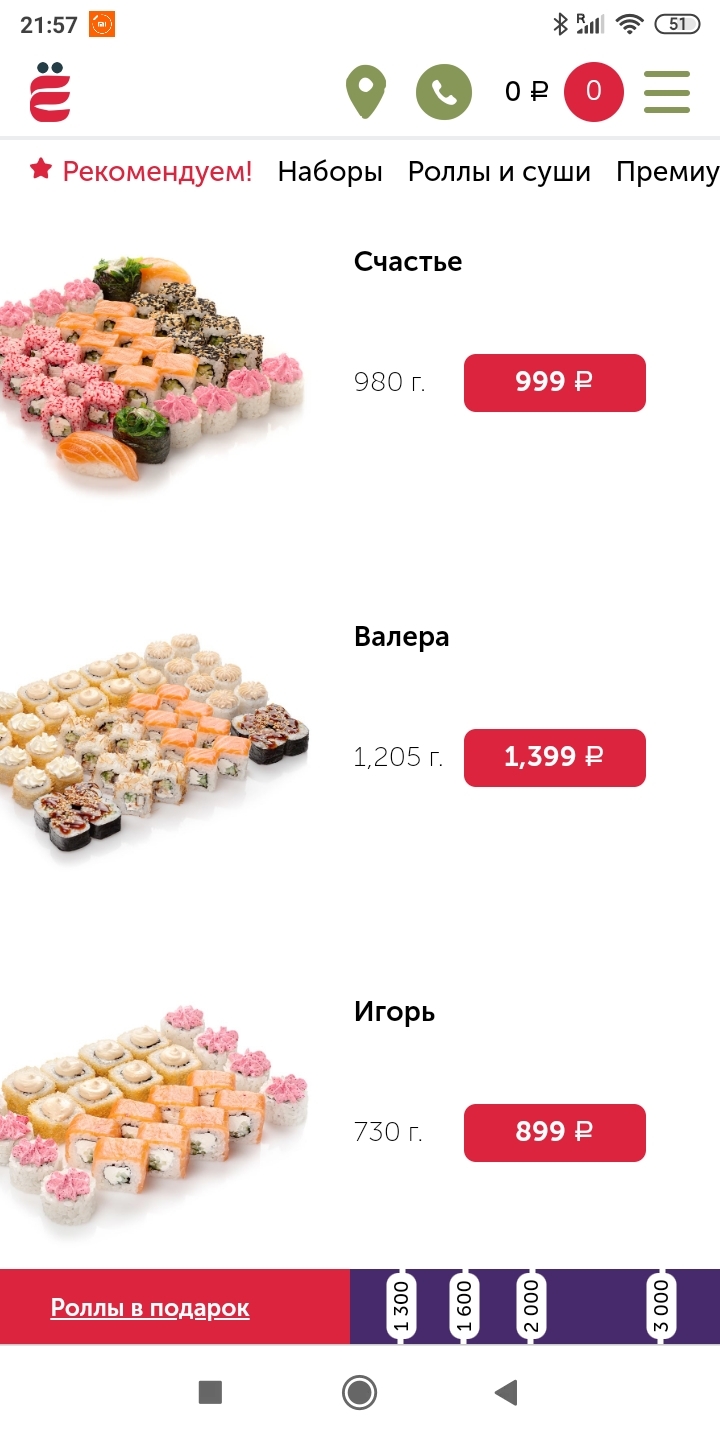This screenshot has width=720, height=1440.
Task: Open the brand logo home link
Action: point(50,92)
